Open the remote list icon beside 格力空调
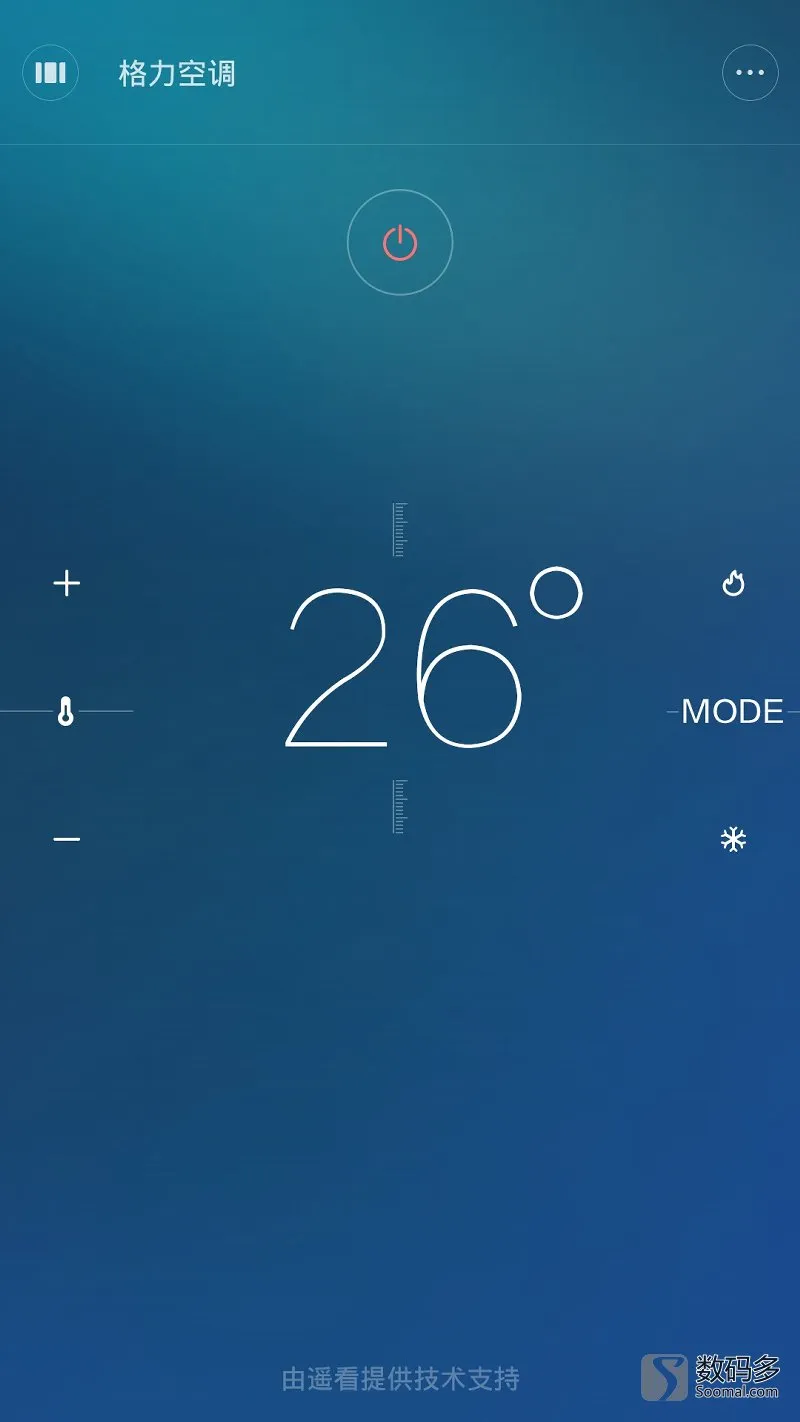The image size is (800, 1422). pyautogui.click(x=50, y=73)
